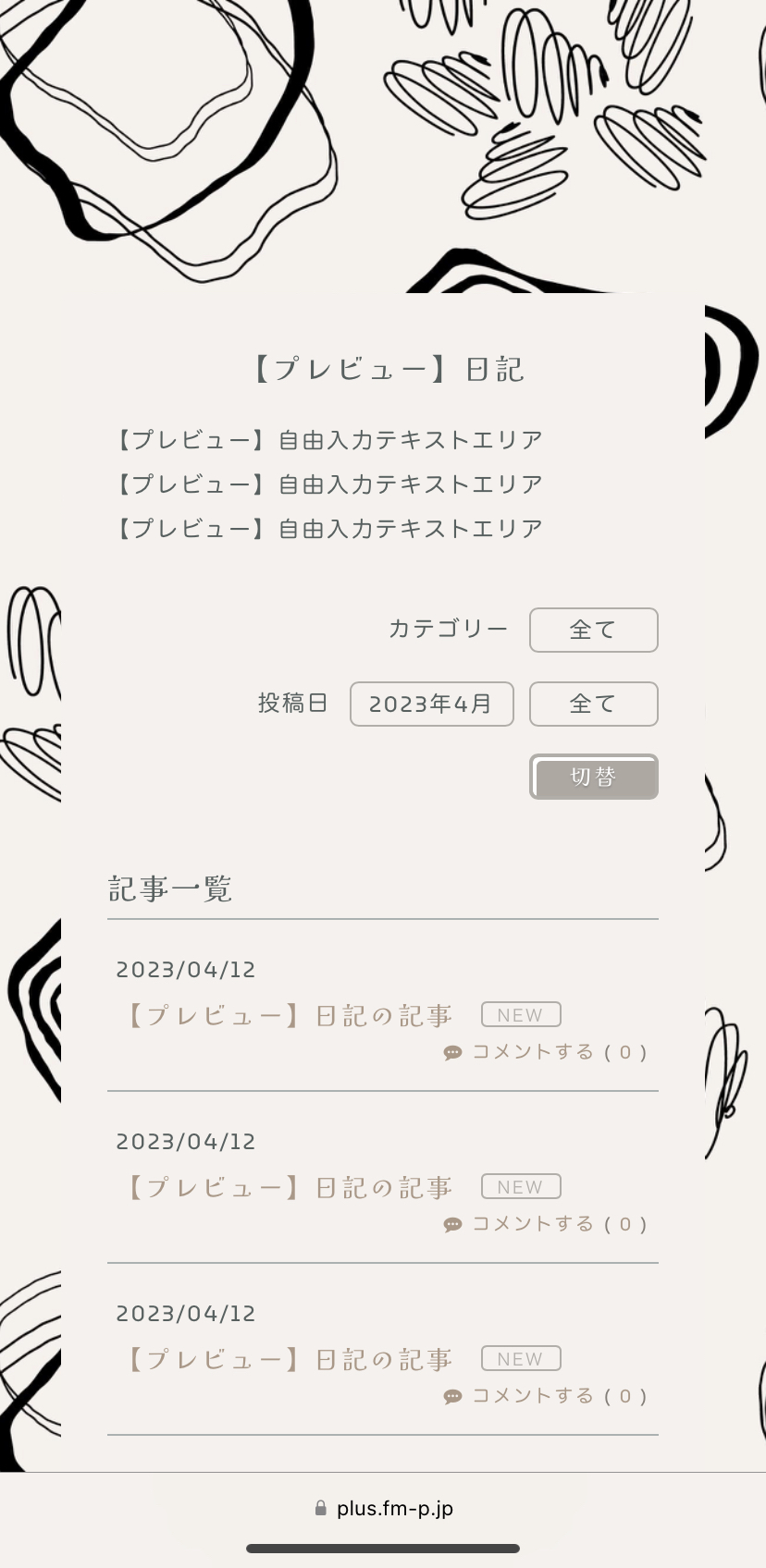Open the カテゴリー dropdown showing 全て
This screenshot has width=766, height=1568.
point(593,630)
